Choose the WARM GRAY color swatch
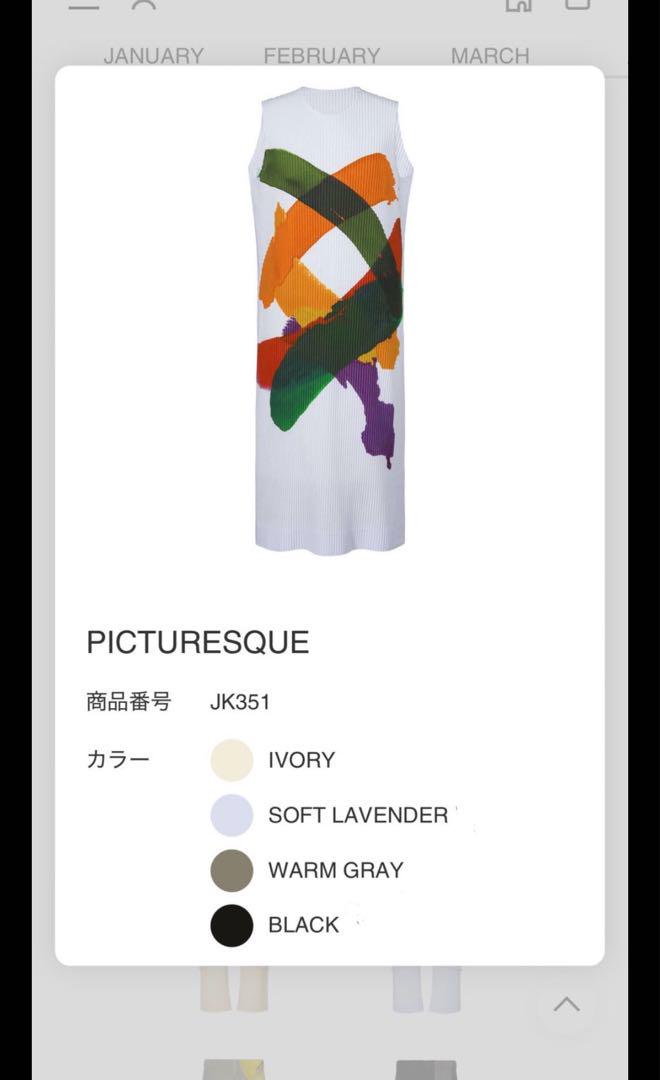 click(x=231, y=870)
